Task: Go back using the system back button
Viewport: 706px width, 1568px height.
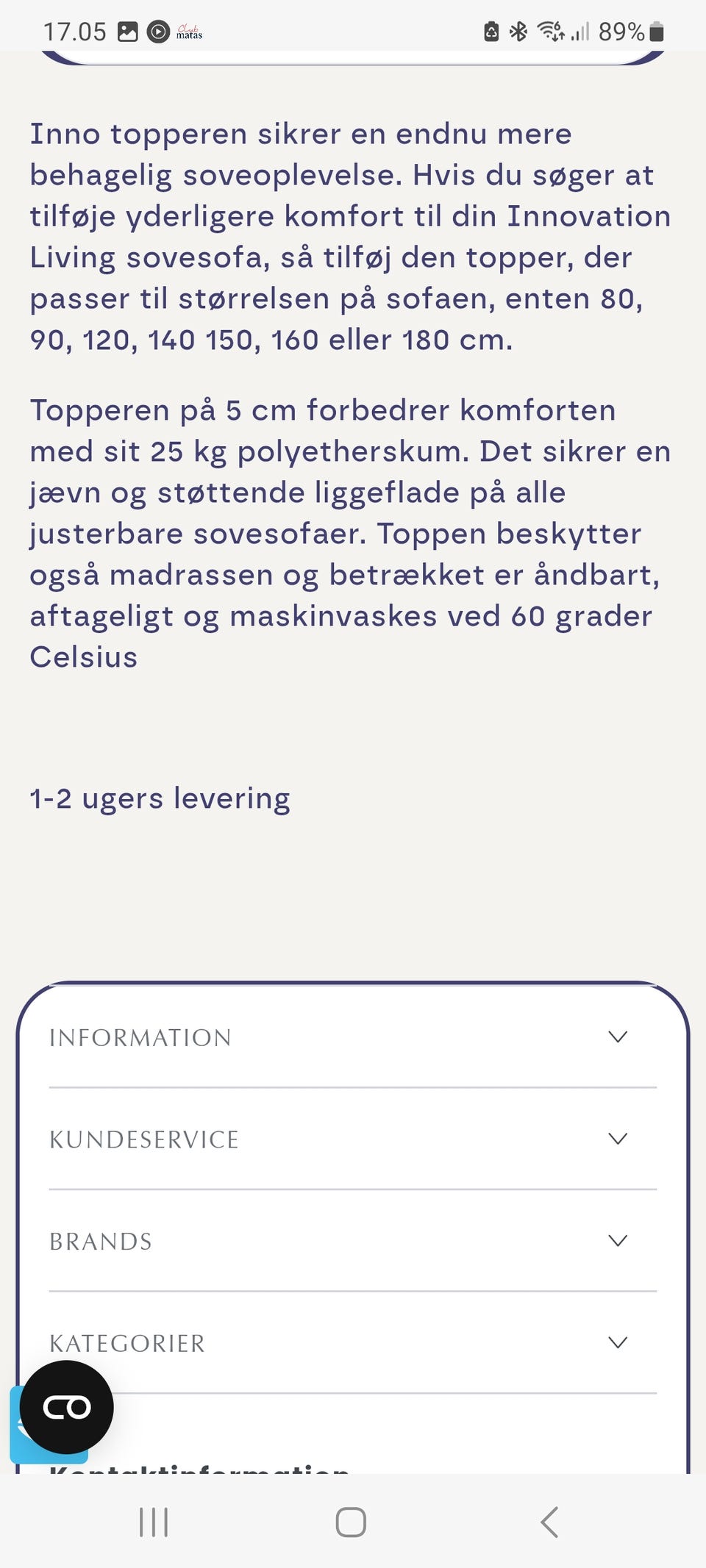Action: 549,1522
